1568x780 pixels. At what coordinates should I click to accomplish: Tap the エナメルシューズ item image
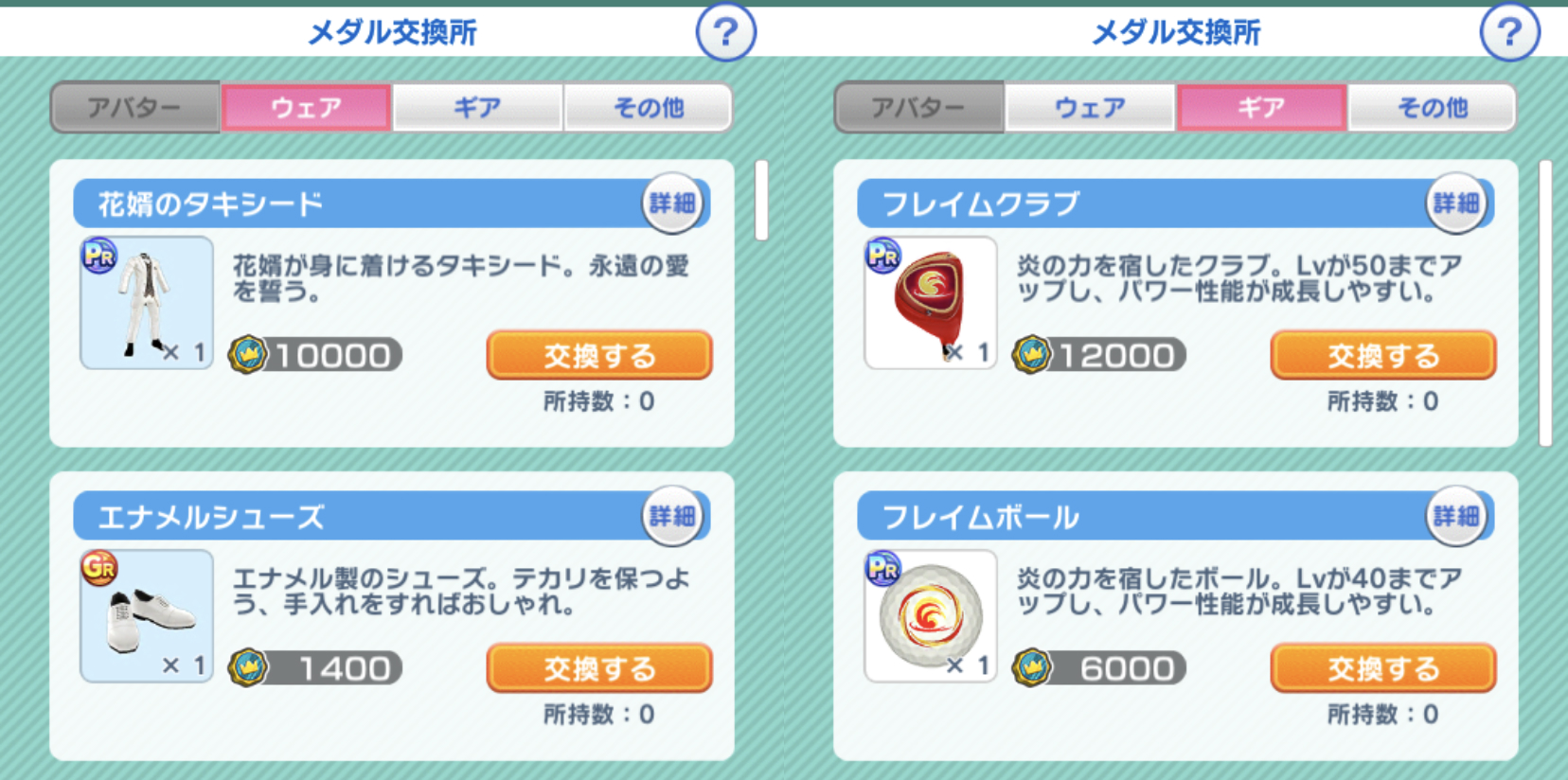pyautogui.click(x=147, y=615)
